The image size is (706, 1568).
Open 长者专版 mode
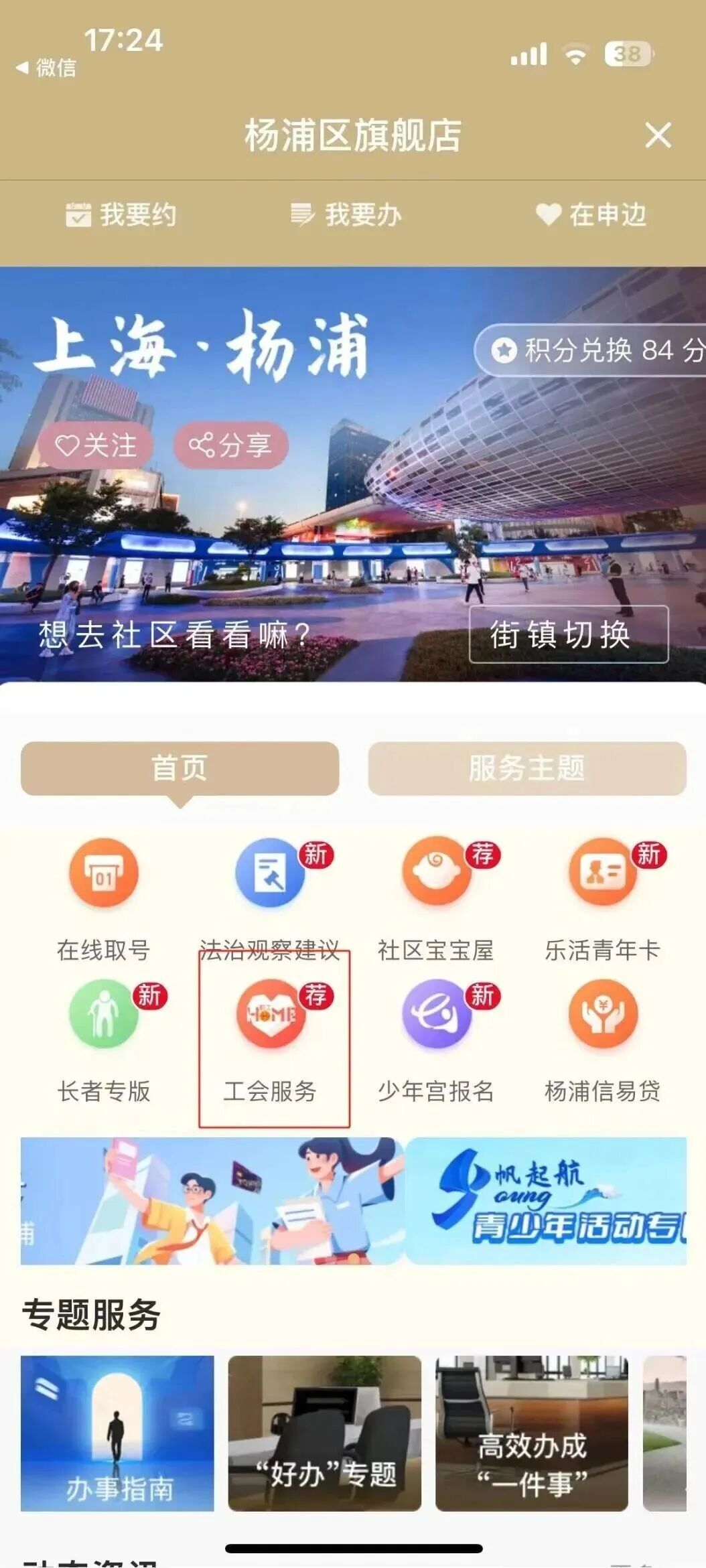pos(104,1015)
